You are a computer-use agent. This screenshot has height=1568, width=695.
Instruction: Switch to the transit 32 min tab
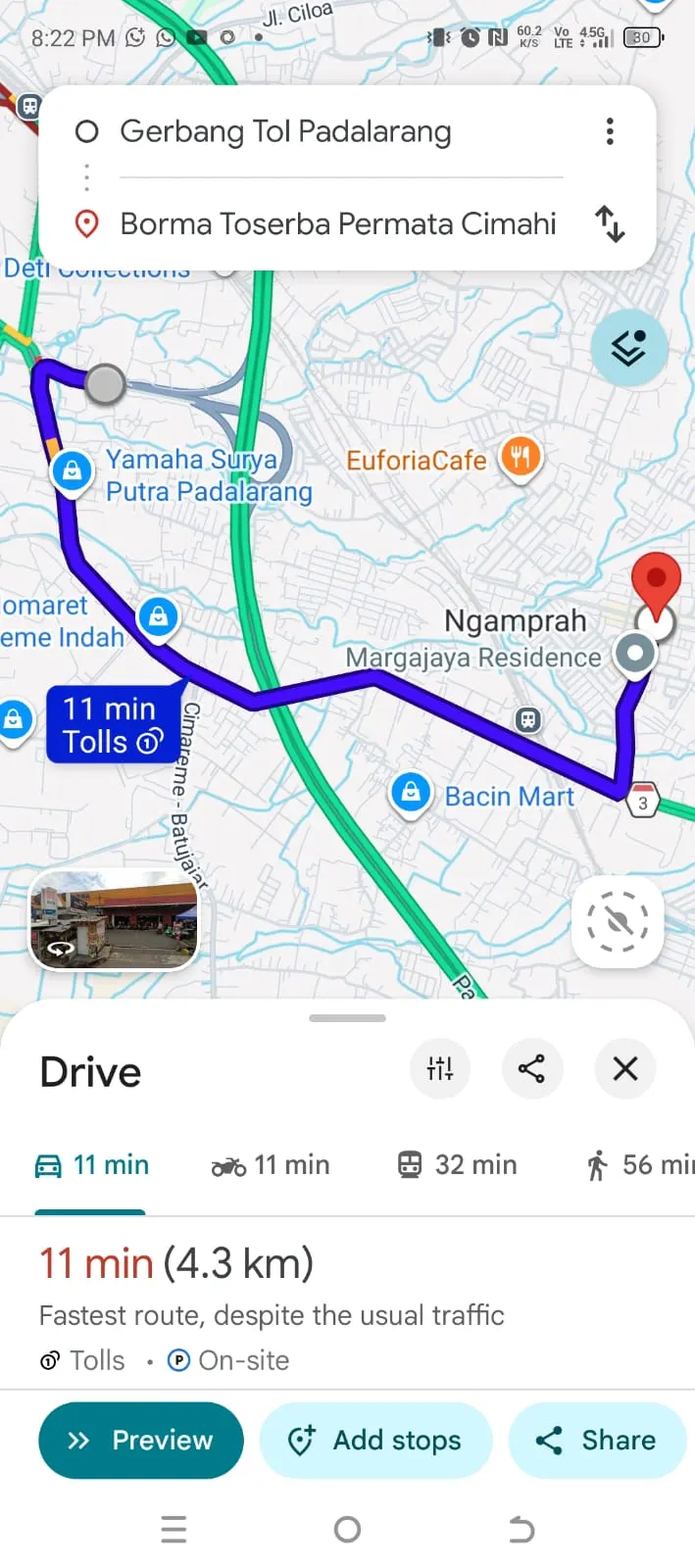(457, 1165)
